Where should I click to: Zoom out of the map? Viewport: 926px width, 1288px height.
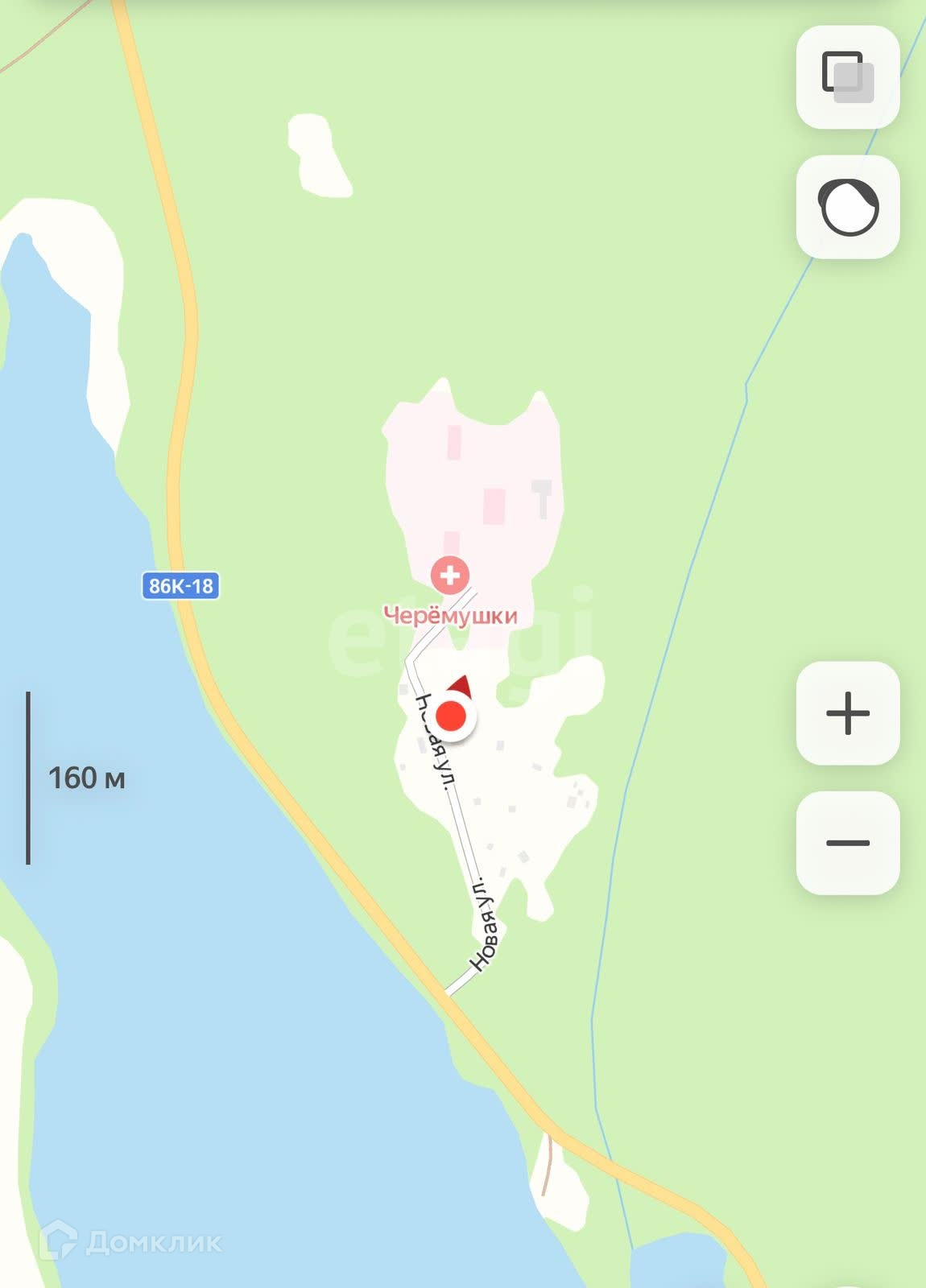[x=847, y=843]
